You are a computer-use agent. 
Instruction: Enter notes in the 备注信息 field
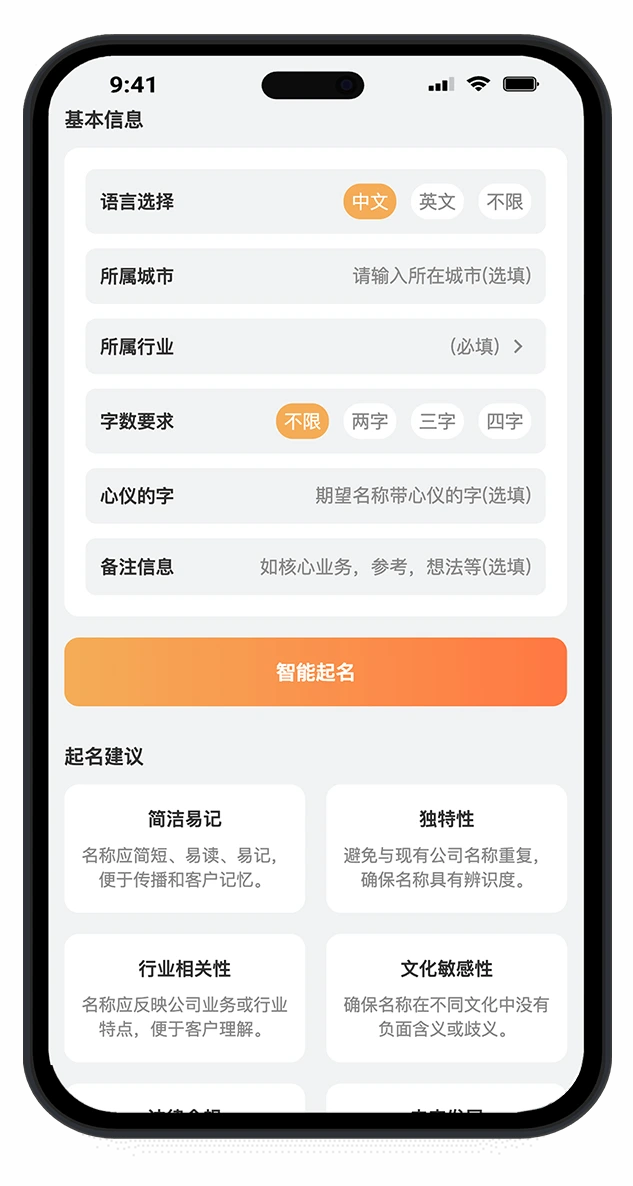(x=395, y=567)
